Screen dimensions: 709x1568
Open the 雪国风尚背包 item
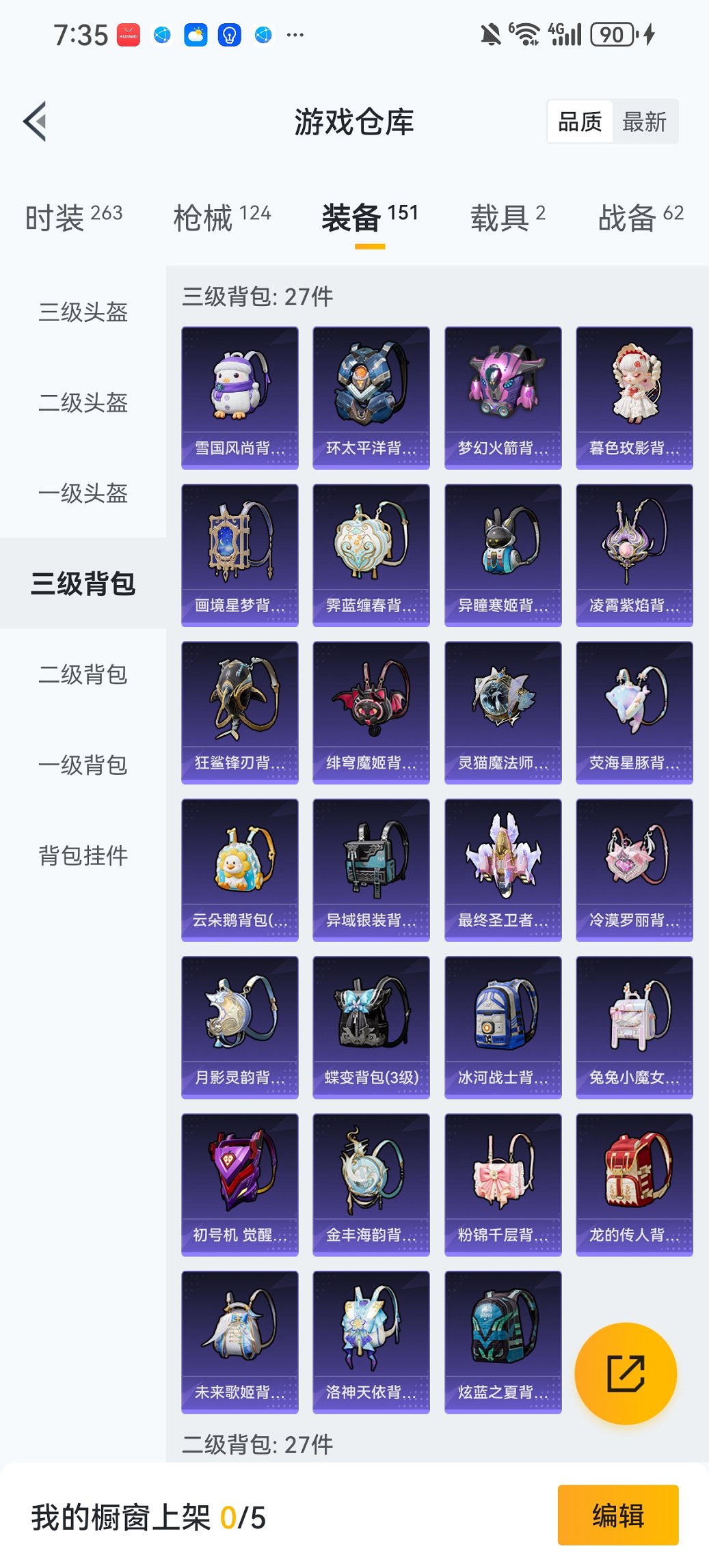pyautogui.click(x=240, y=398)
